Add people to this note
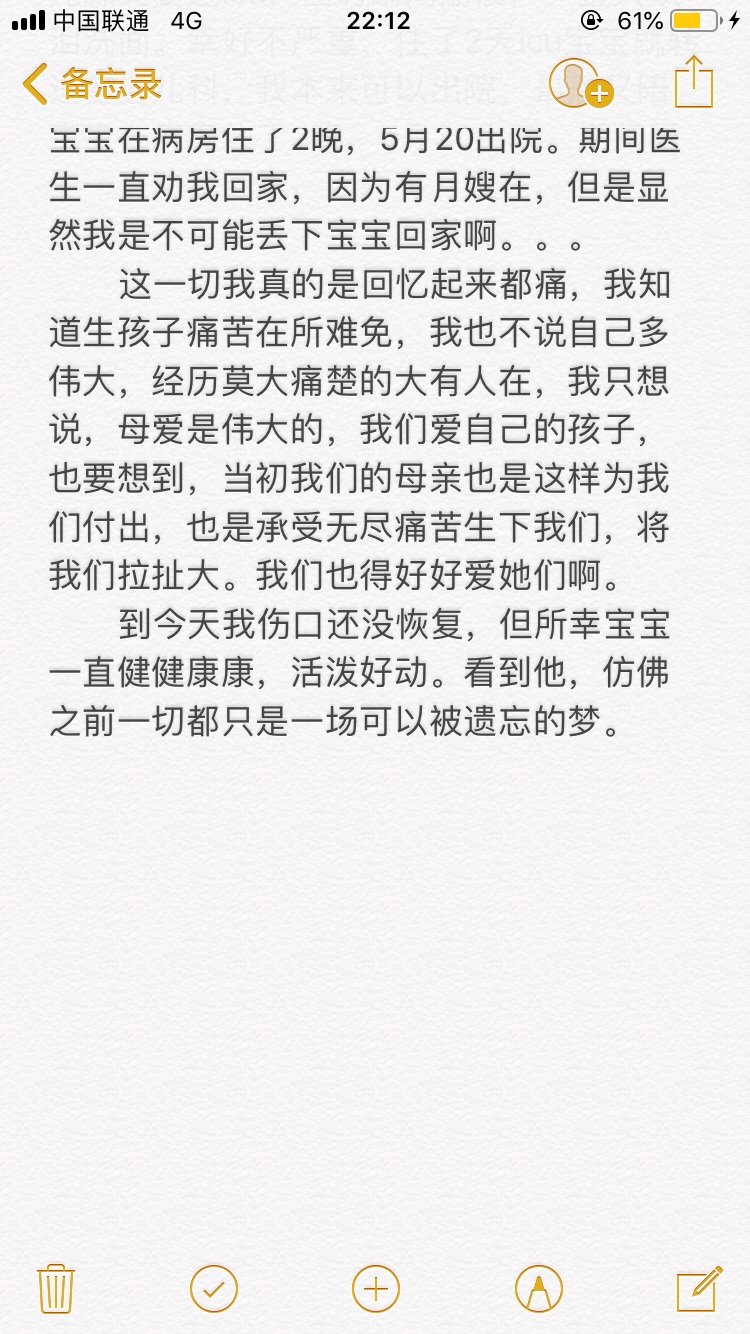 [580, 84]
